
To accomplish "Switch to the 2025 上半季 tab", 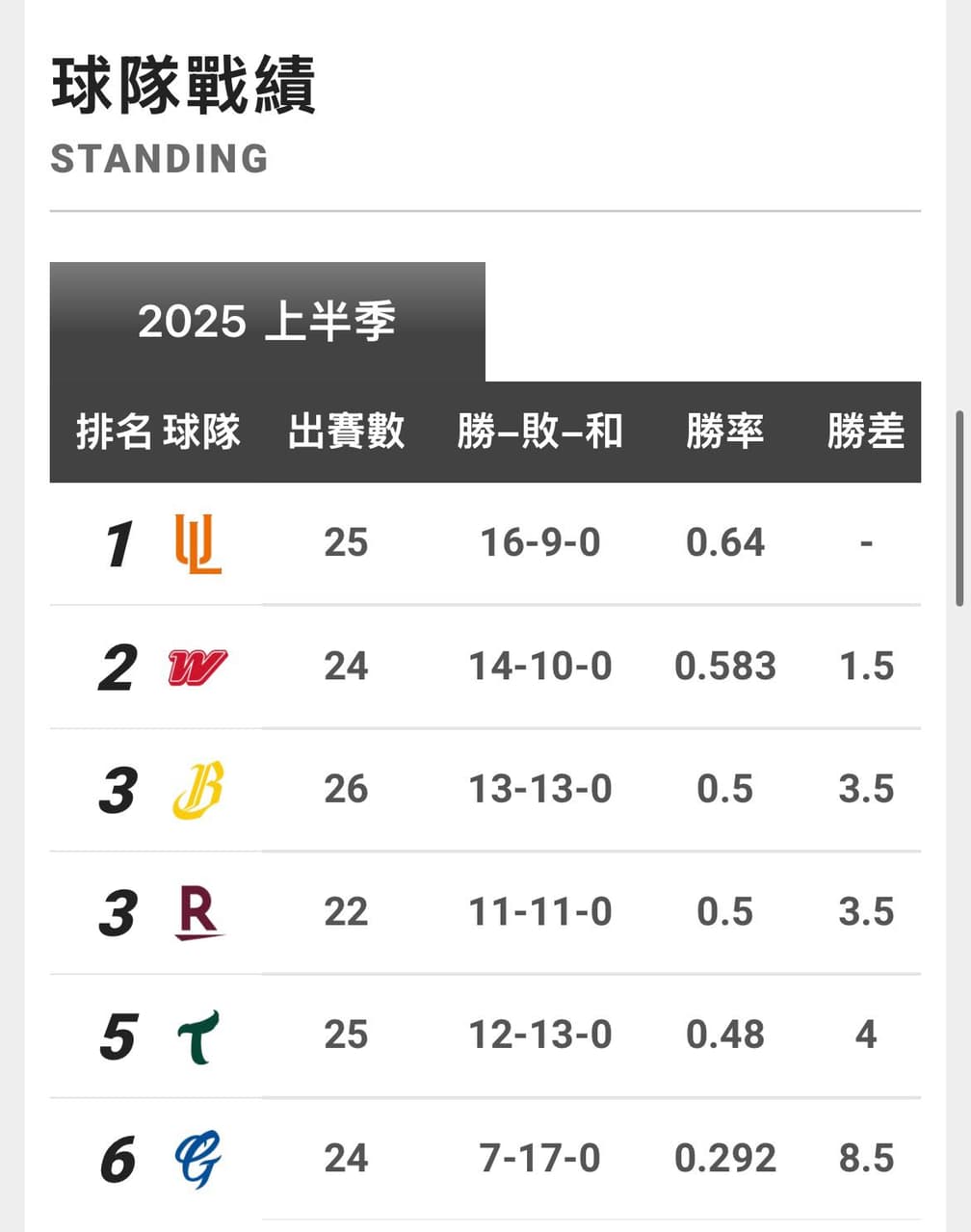I will 268,323.
